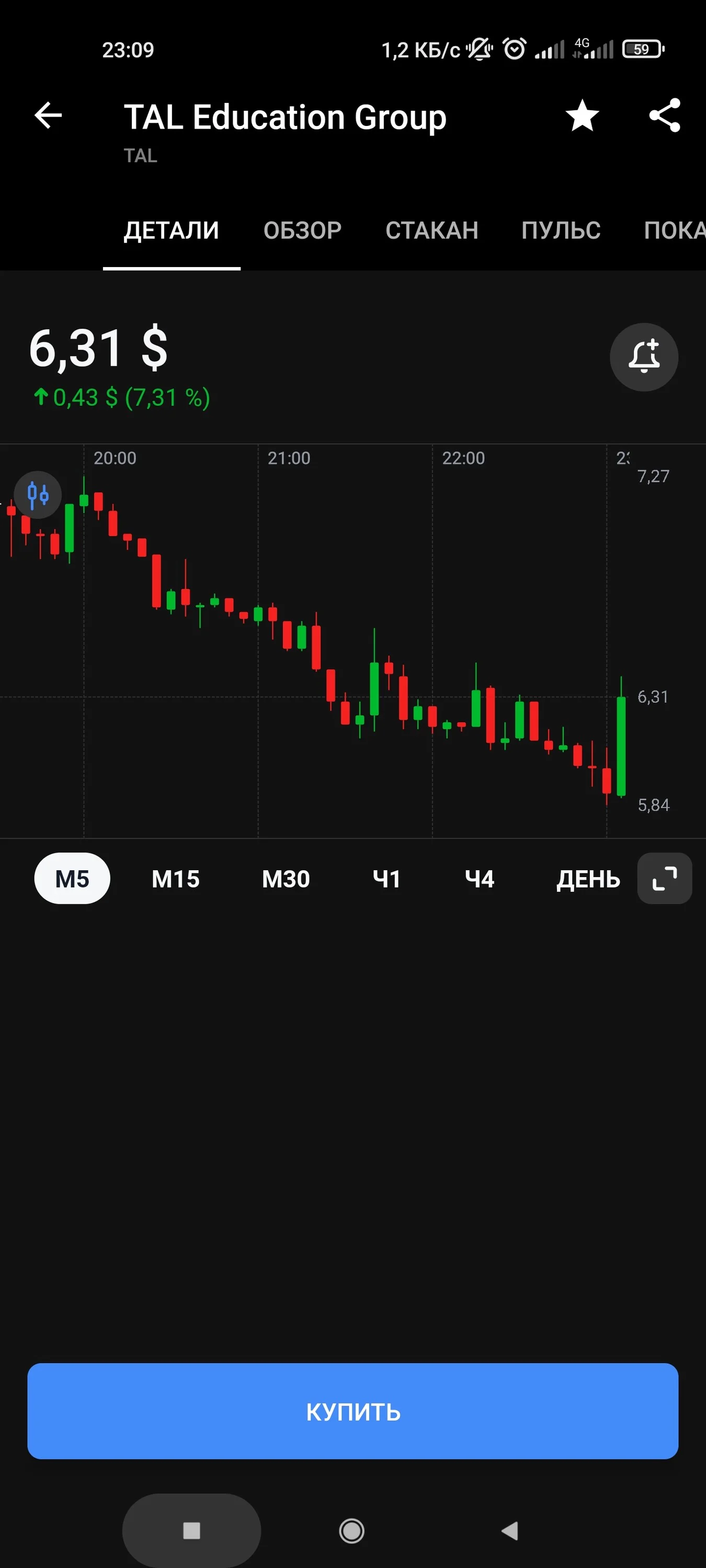Switch to the ДЕТАЛИ tab
Screen dimensions: 706x1568
[x=171, y=230]
